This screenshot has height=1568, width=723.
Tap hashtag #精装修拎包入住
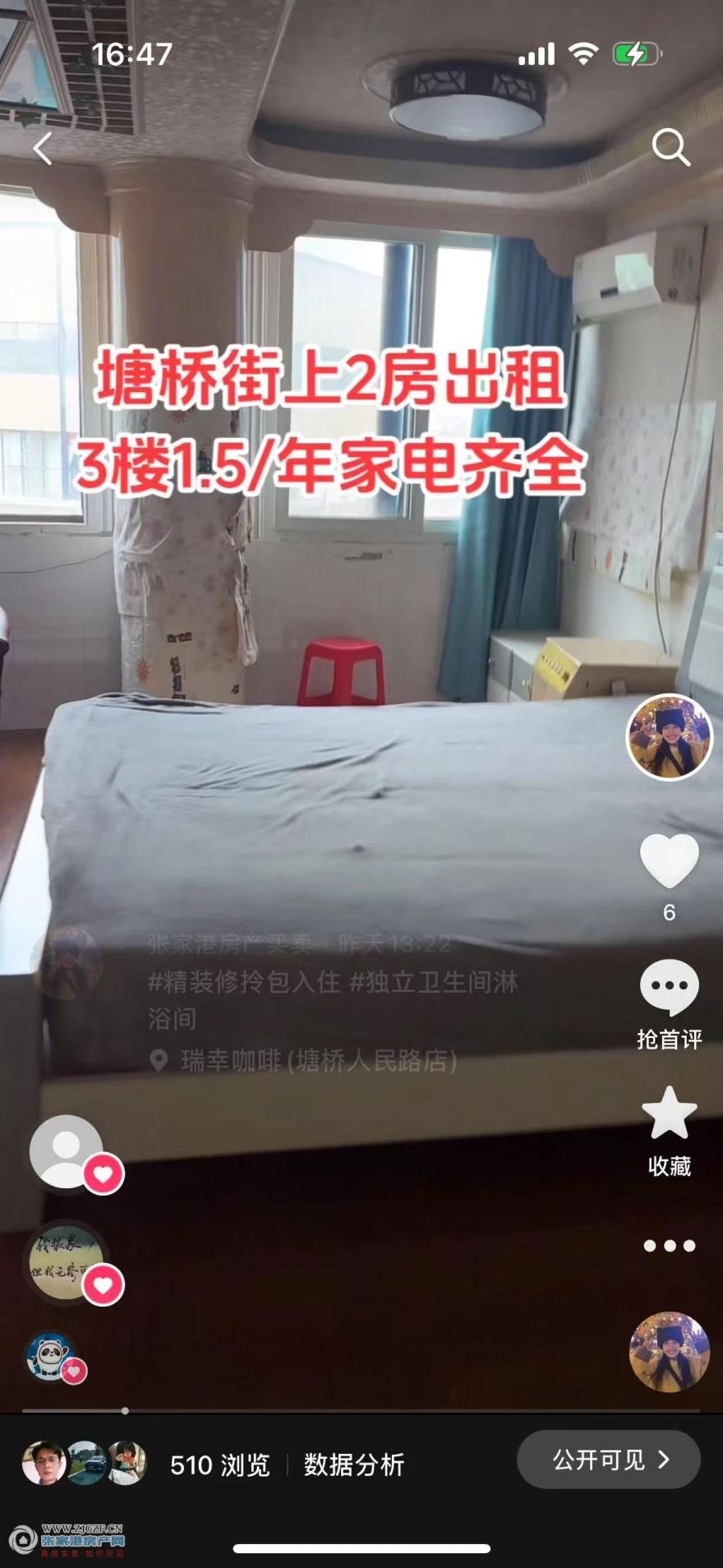(243, 981)
